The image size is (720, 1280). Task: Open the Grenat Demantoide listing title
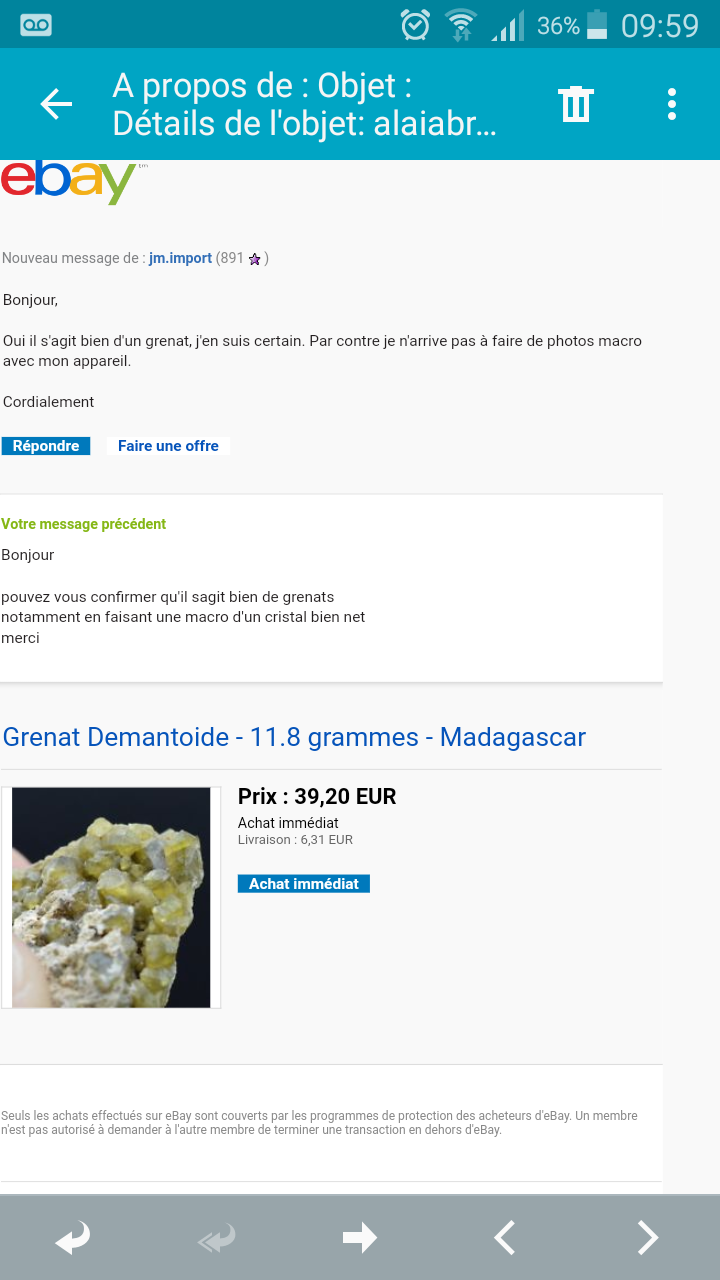coord(294,738)
